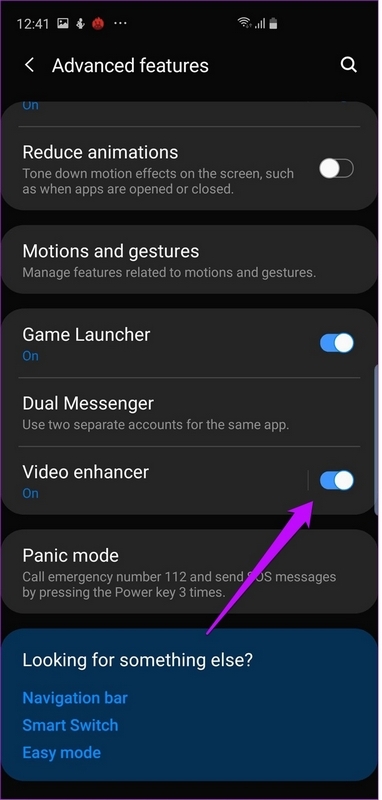Turn off the Game Launcher switch

(x=336, y=343)
